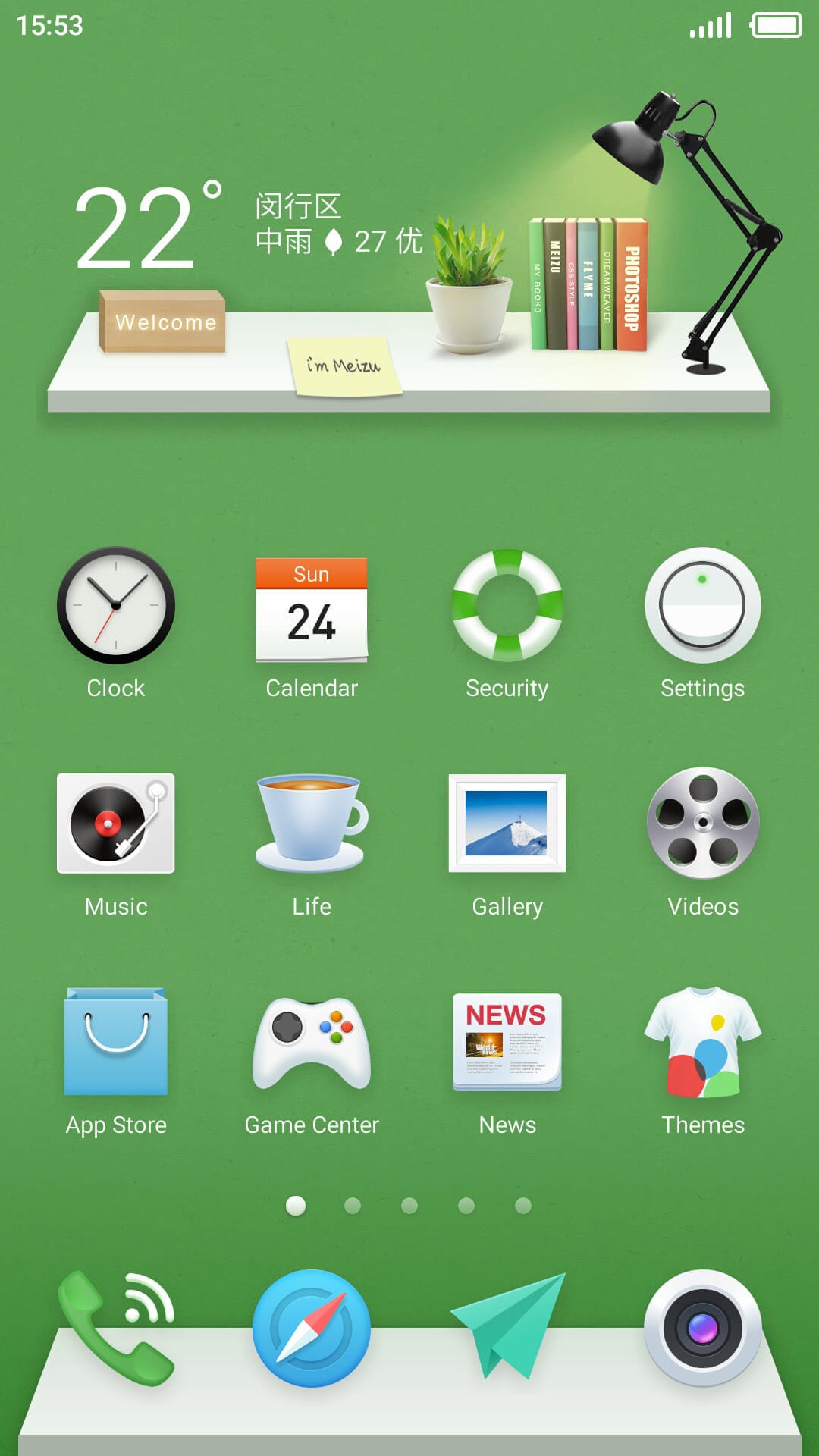Launch the Music app

tap(116, 824)
